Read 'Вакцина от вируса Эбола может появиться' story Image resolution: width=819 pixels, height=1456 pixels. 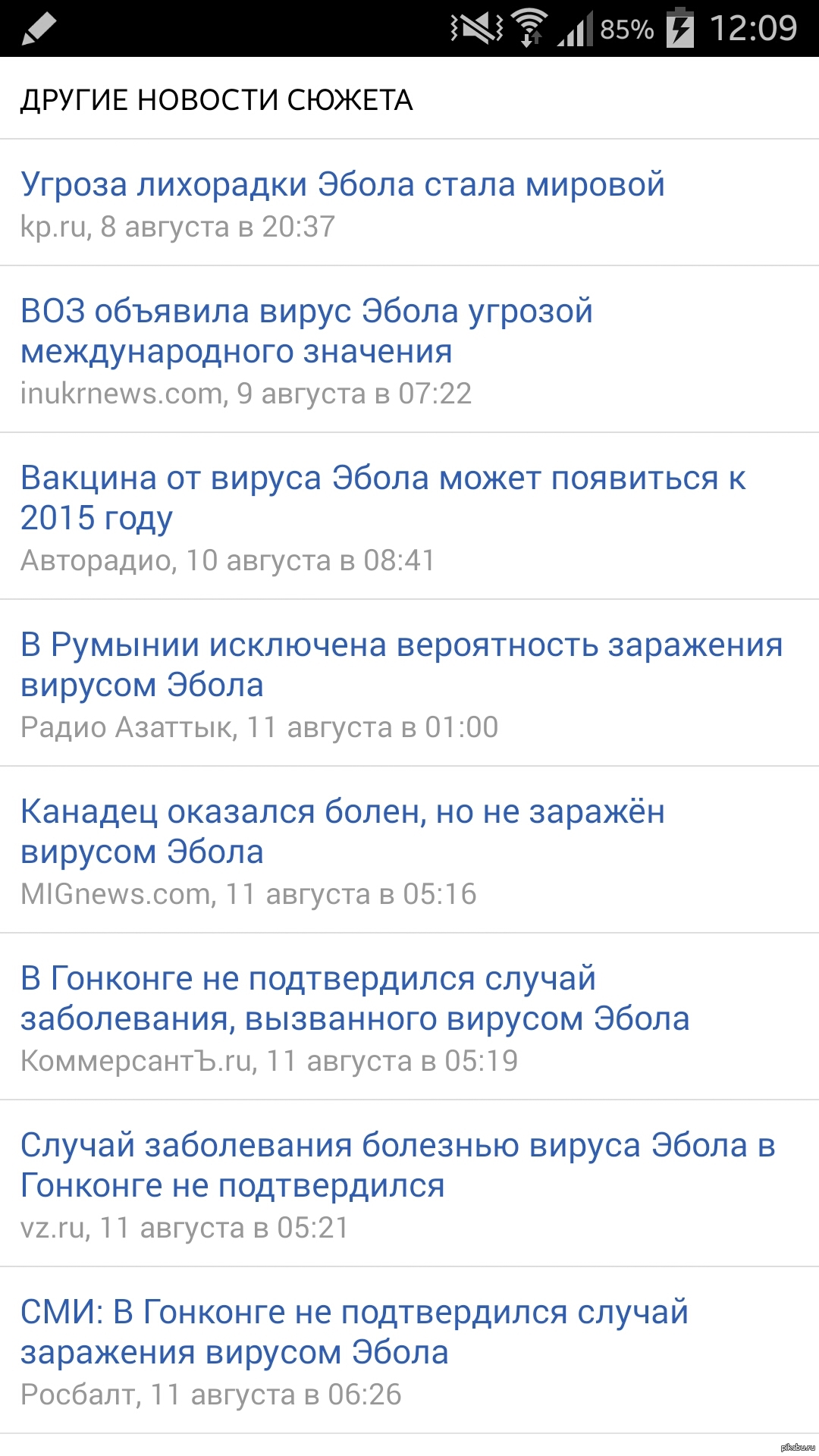(x=383, y=498)
